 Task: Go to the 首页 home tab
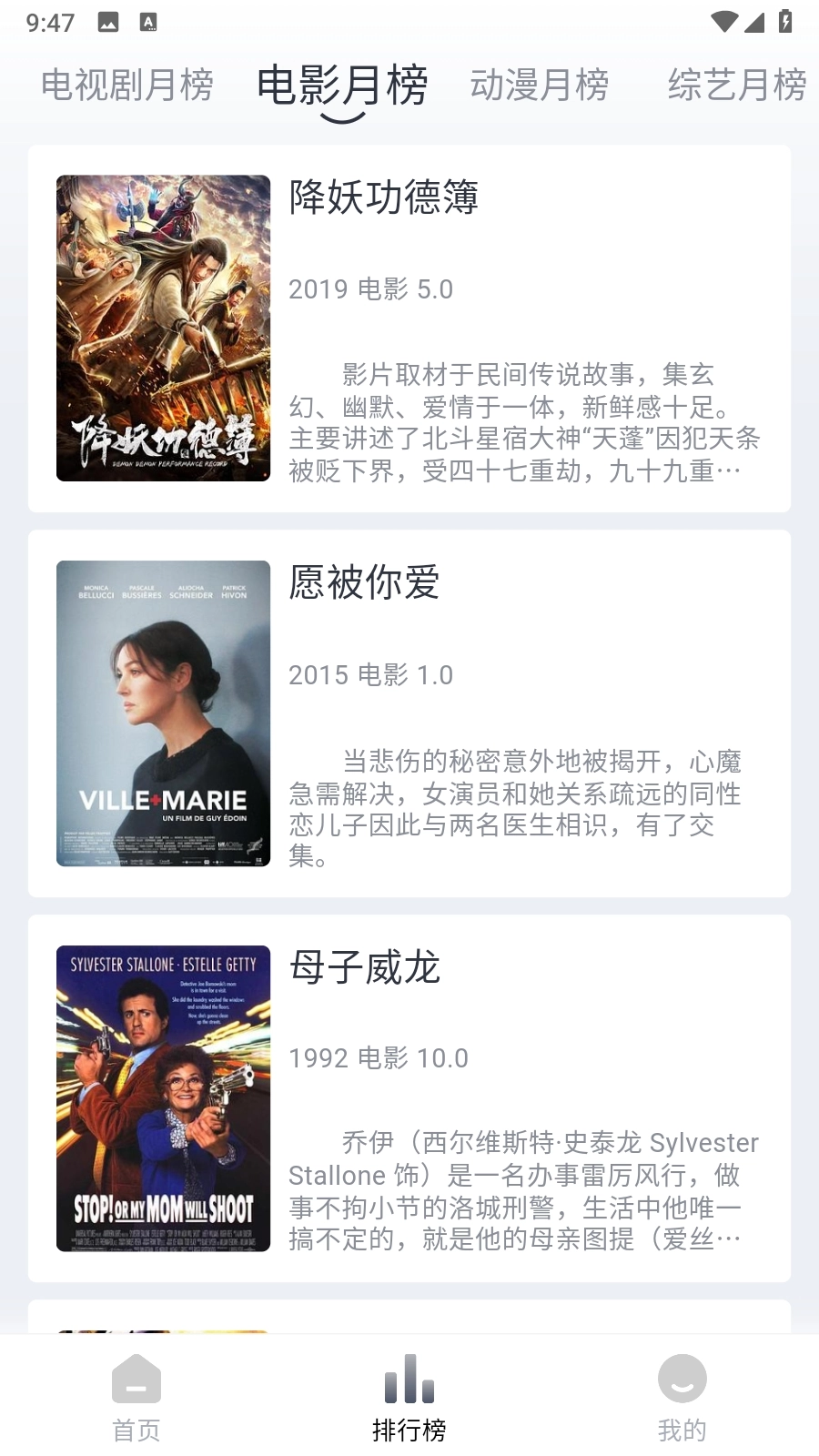136,1397
